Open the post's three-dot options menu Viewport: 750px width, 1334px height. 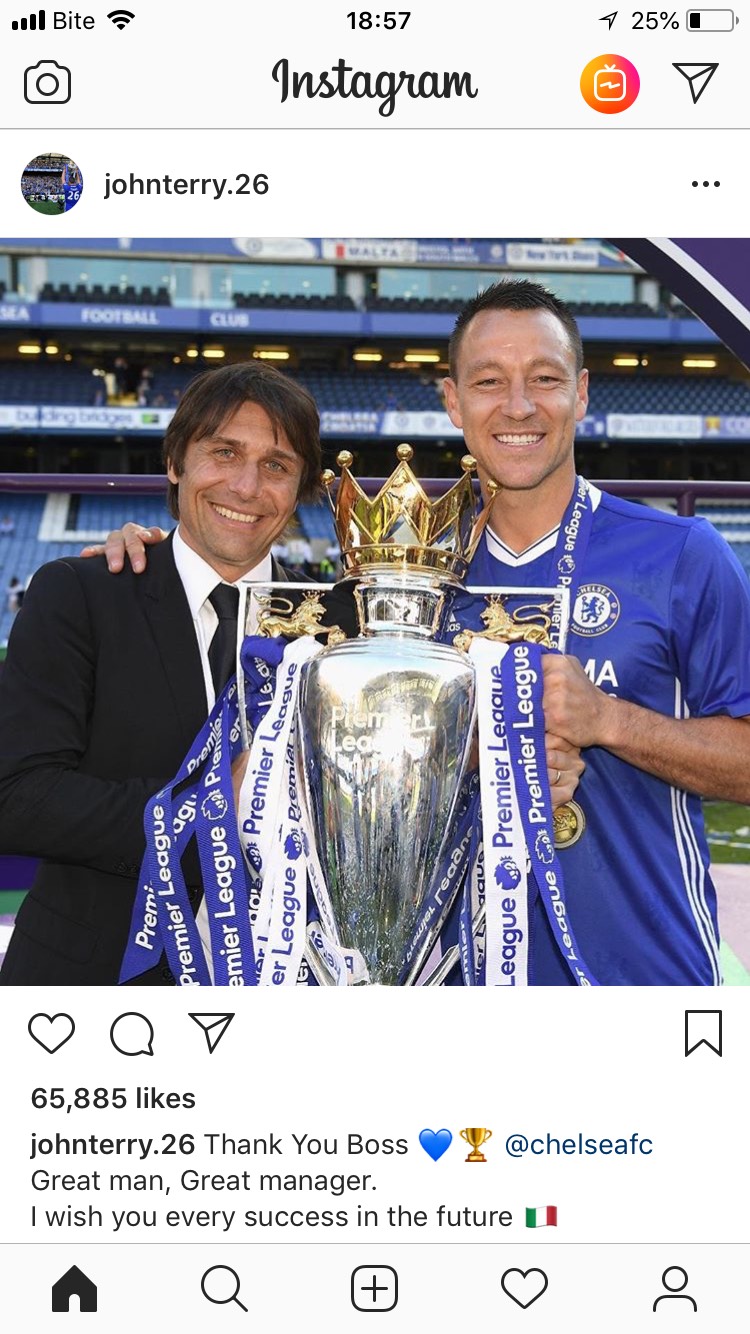[x=705, y=184]
